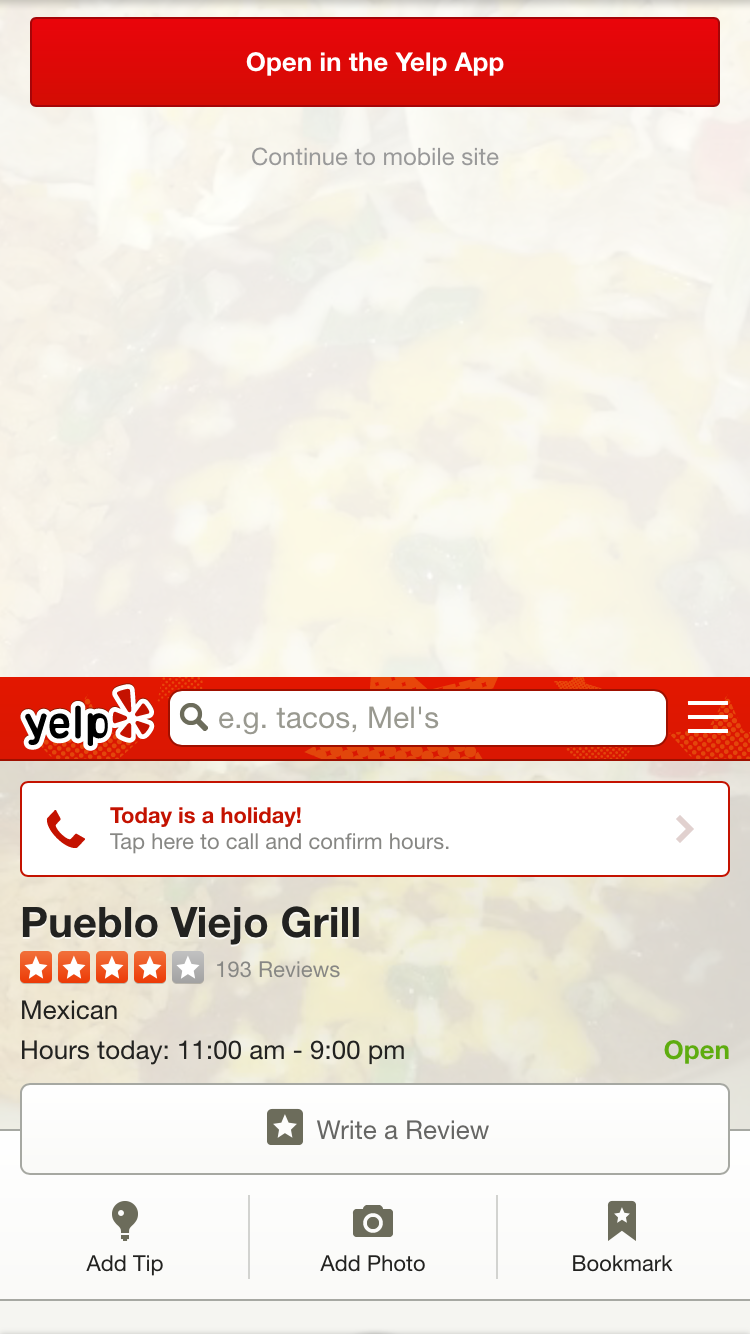Open the hamburger menu
The height and width of the screenshot is (1334, 750).
pyautogui.click(x=707, y=718)
